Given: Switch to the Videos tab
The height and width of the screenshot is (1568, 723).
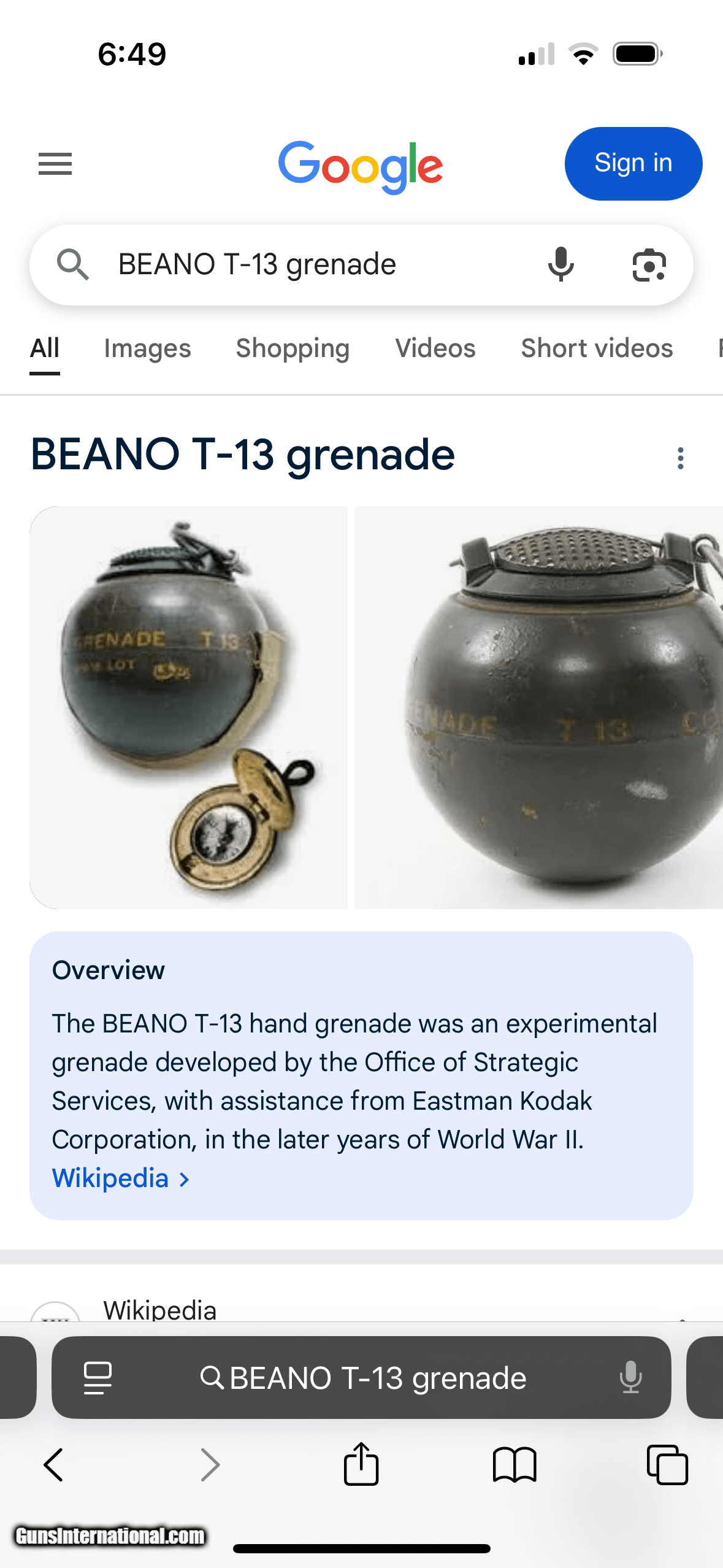Looking at the screenshot, I should click(x=435, y=348).
